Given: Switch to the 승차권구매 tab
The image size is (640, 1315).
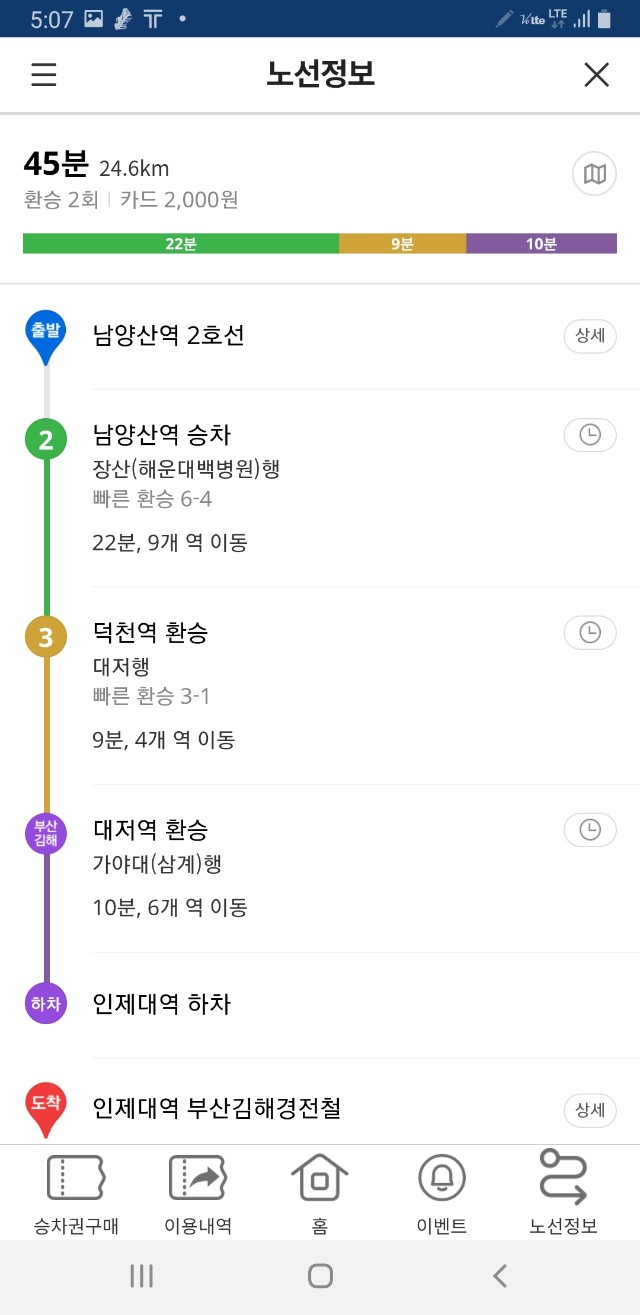Looking at the screenshot, I should click(76, 1192).
